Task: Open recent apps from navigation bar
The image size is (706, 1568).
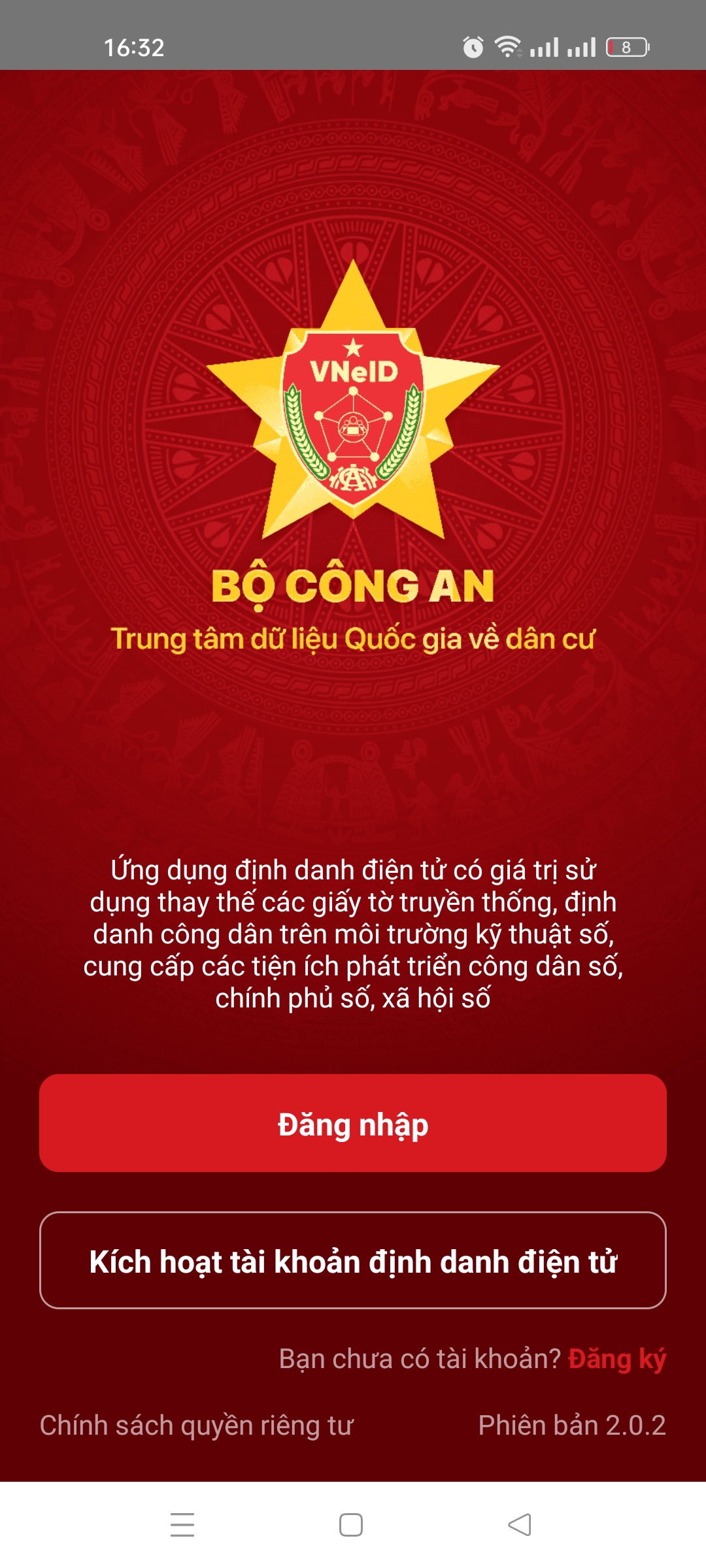Action: point(182,1525)
